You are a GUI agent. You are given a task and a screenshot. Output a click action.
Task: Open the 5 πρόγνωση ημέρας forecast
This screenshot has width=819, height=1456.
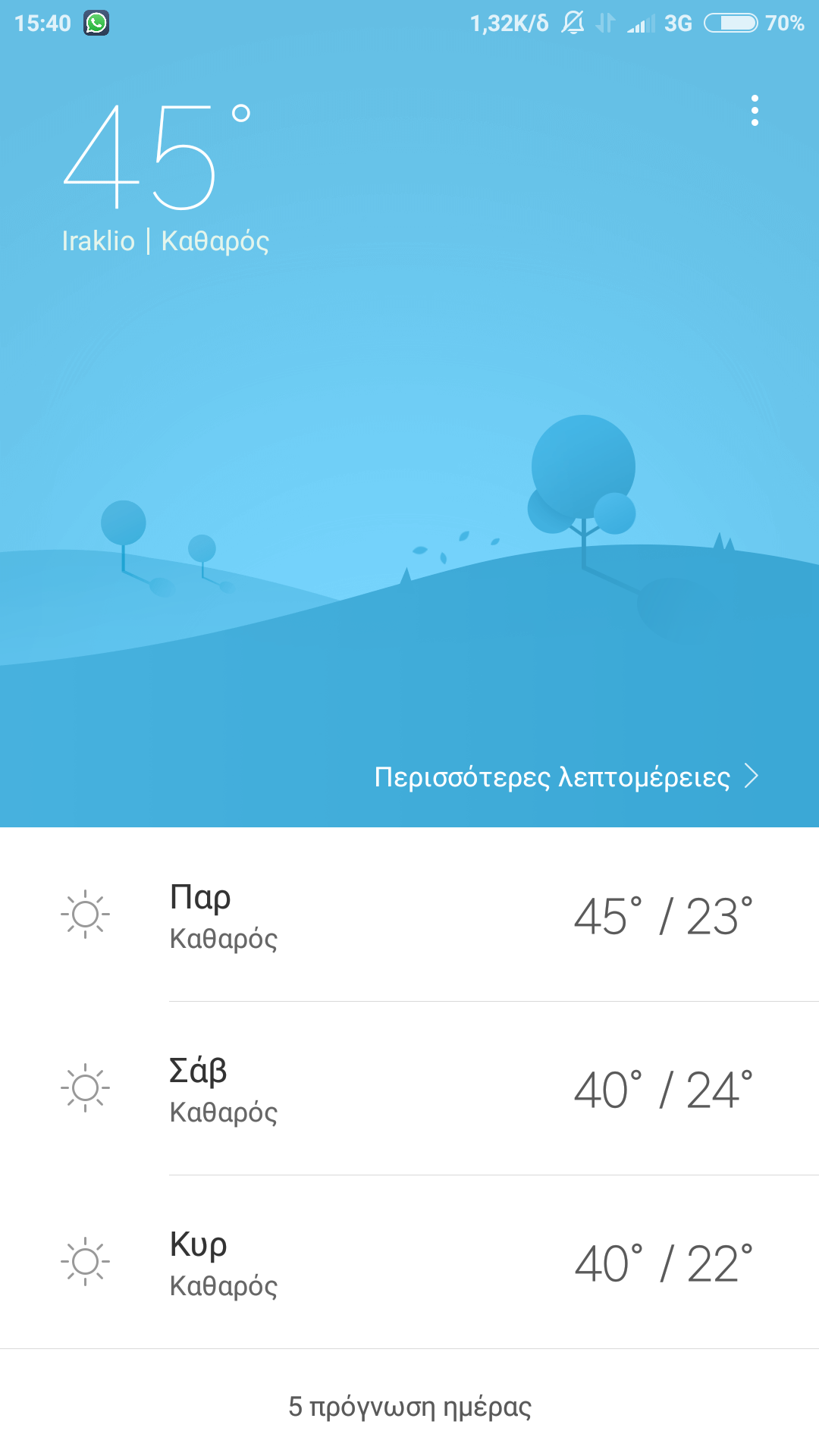pyautogui.click(x=409, y=1407)
